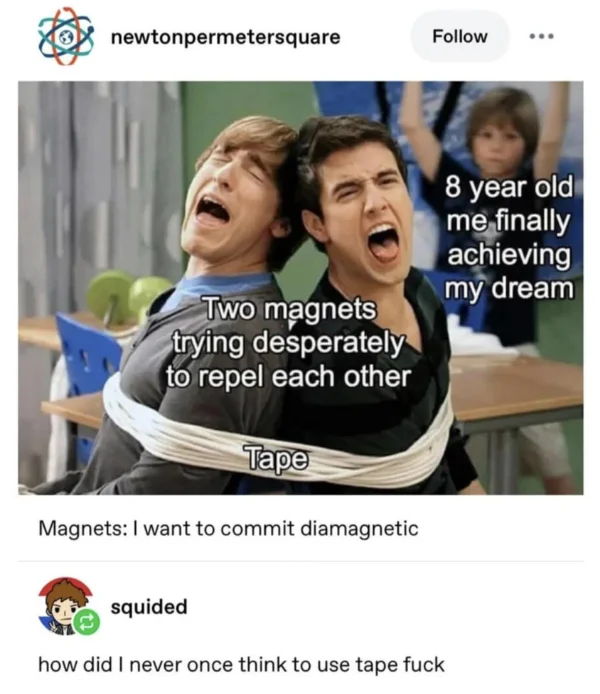
Task: Follow newtonpermetersquare
Action: [460, 36]
